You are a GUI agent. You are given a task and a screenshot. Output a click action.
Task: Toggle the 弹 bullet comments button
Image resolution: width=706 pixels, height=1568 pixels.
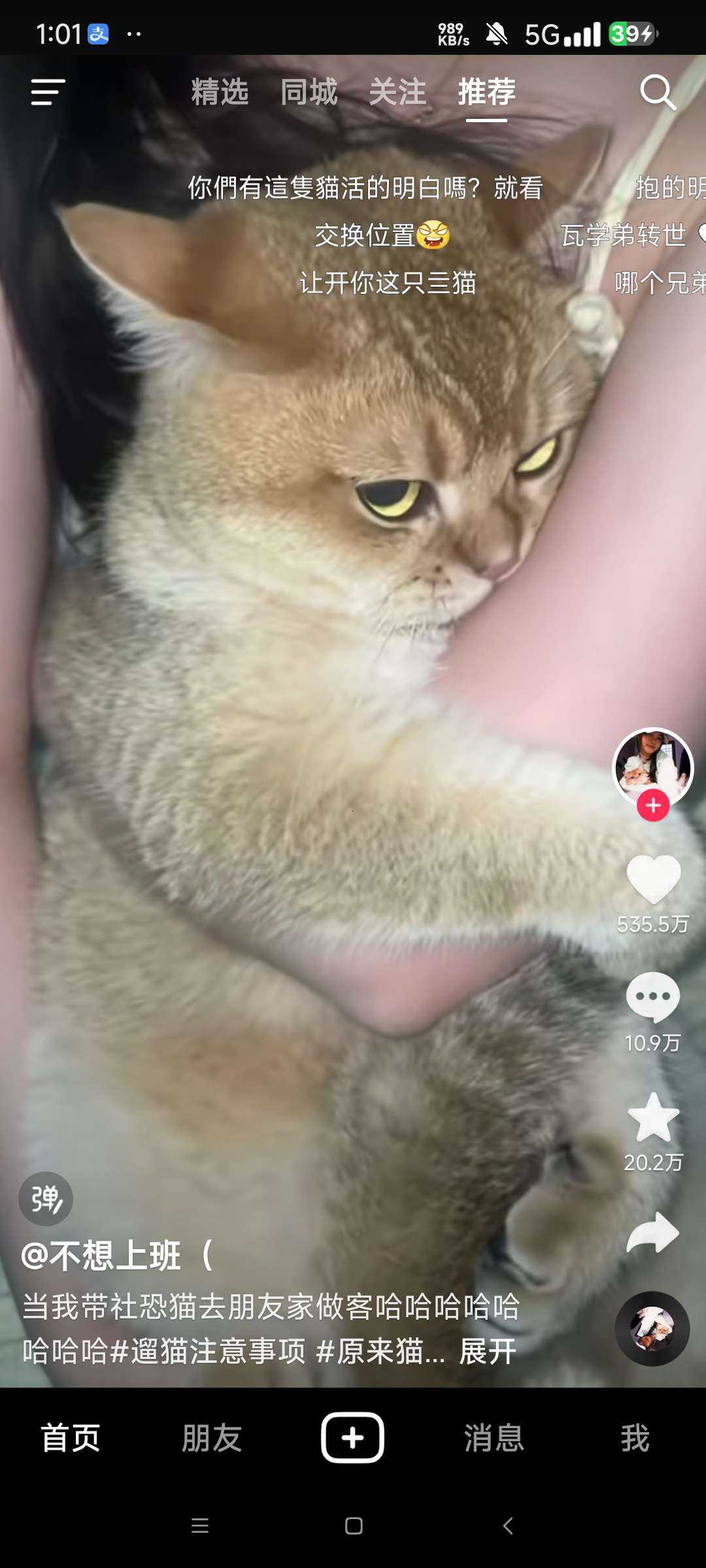pyautogui.click(x=46, y=1199)
